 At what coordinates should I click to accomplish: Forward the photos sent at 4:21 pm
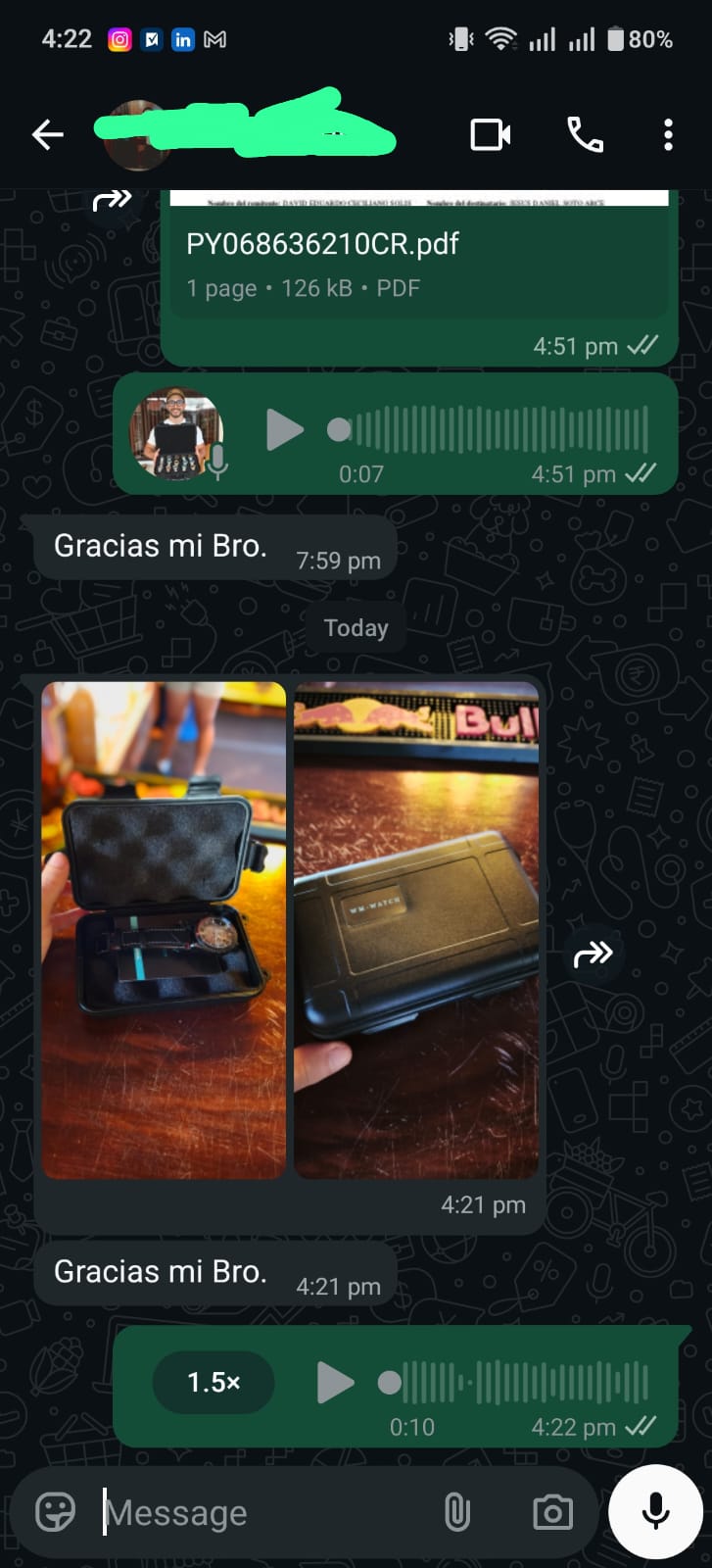click(593, 954)
